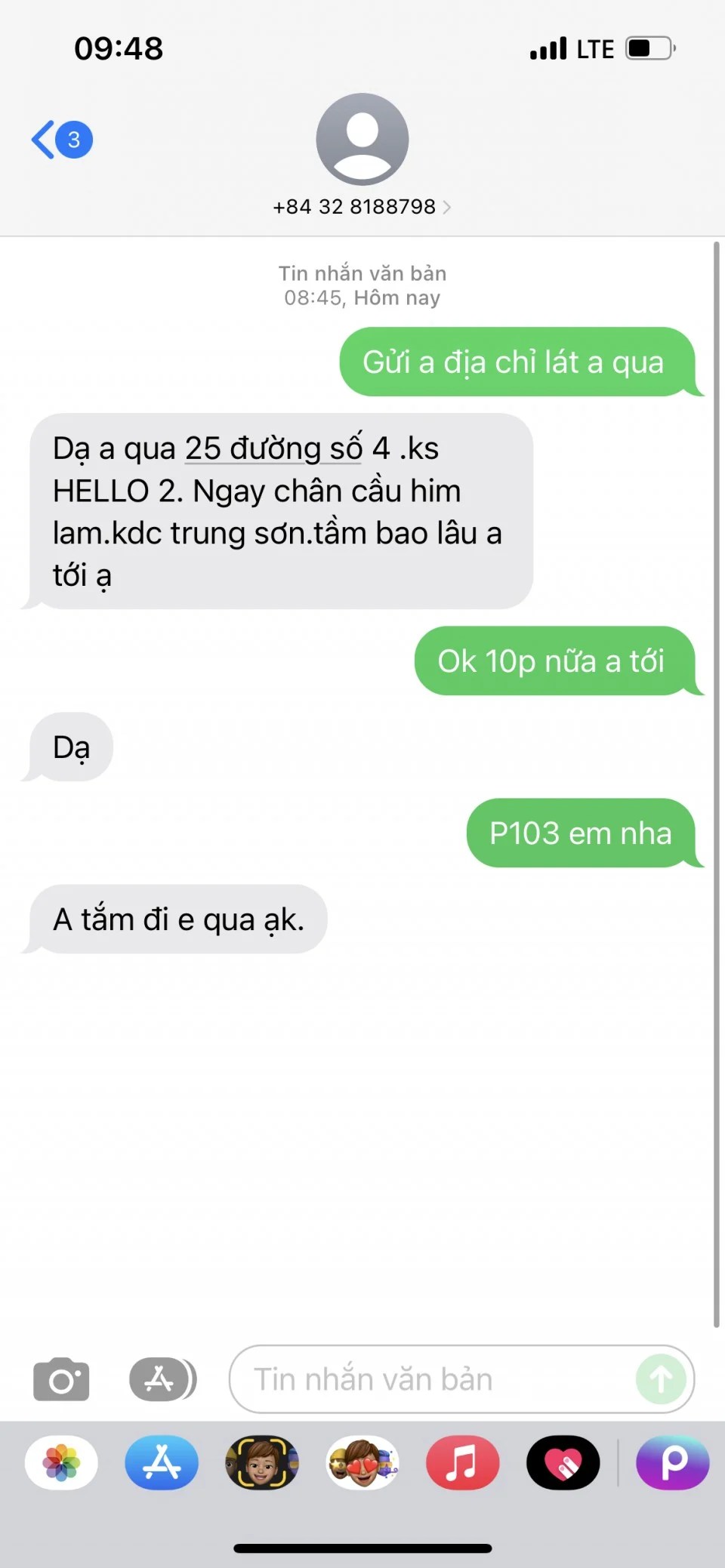Open contact details for +84 32 8188798

(362, 206)
